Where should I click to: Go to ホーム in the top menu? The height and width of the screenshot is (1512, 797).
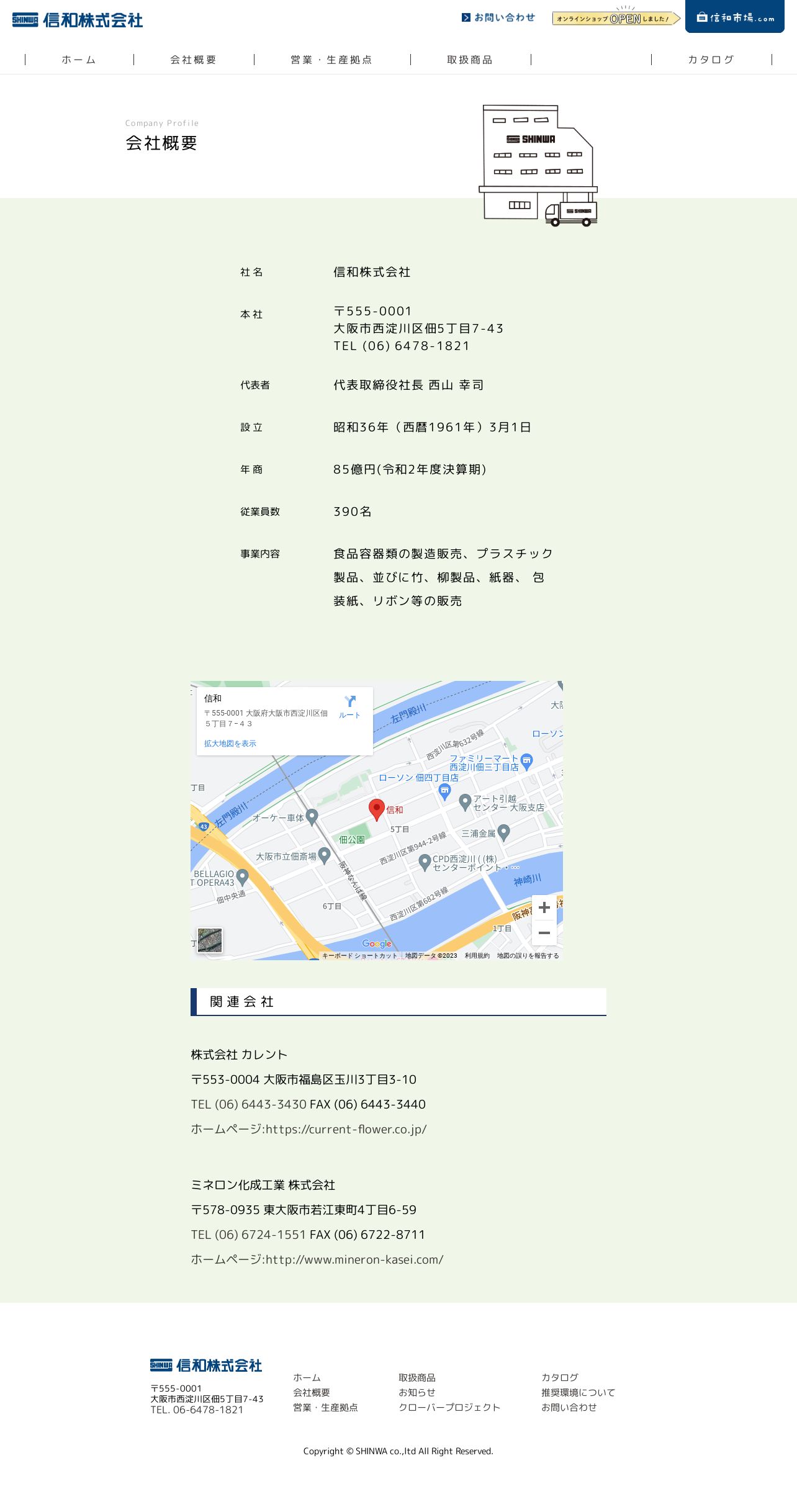[79, 60]
